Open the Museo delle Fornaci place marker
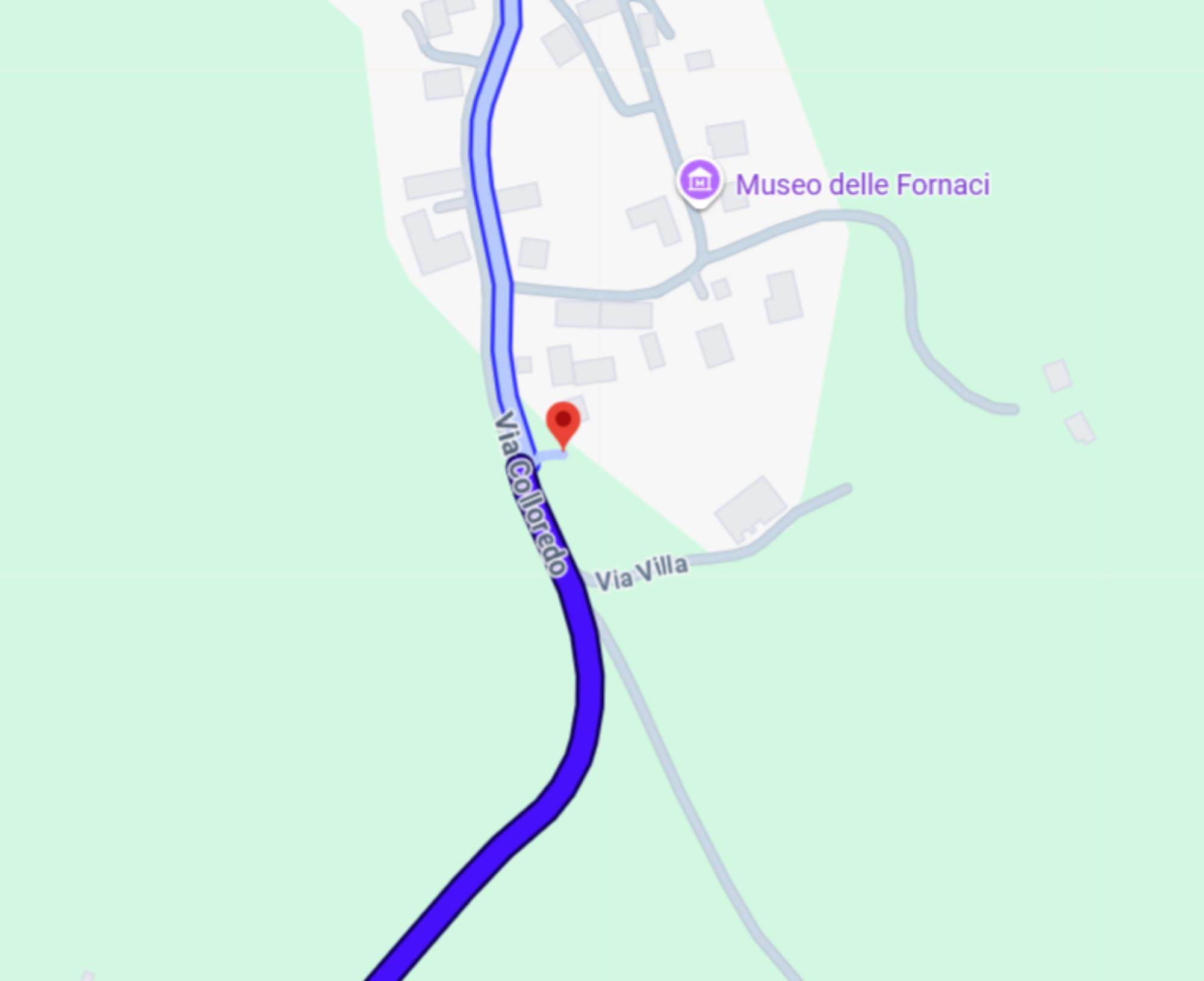The image size is (1204, 981). point(699,181)
